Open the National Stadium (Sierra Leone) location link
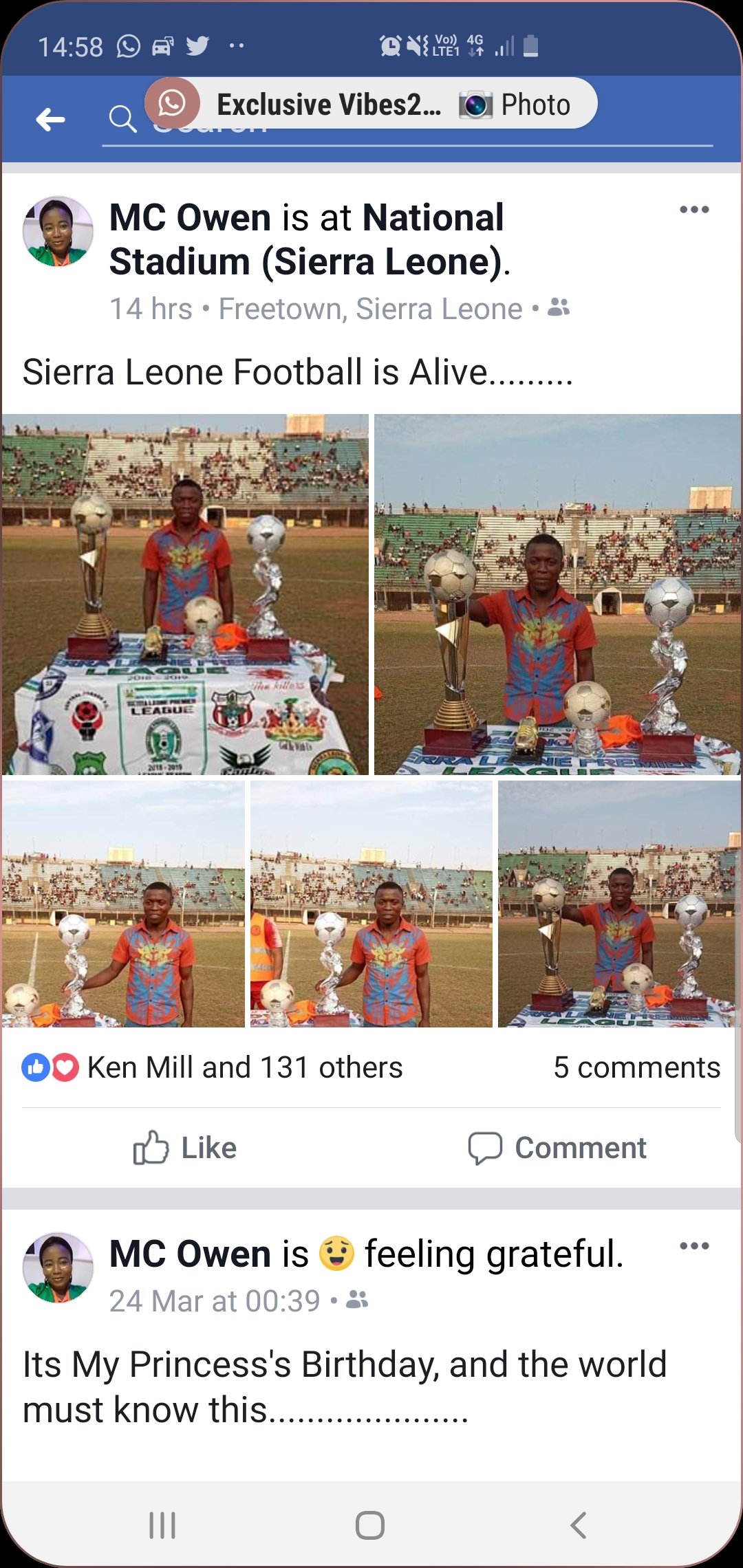Viewport: 743px width, 1568px height. pos(308,239)
